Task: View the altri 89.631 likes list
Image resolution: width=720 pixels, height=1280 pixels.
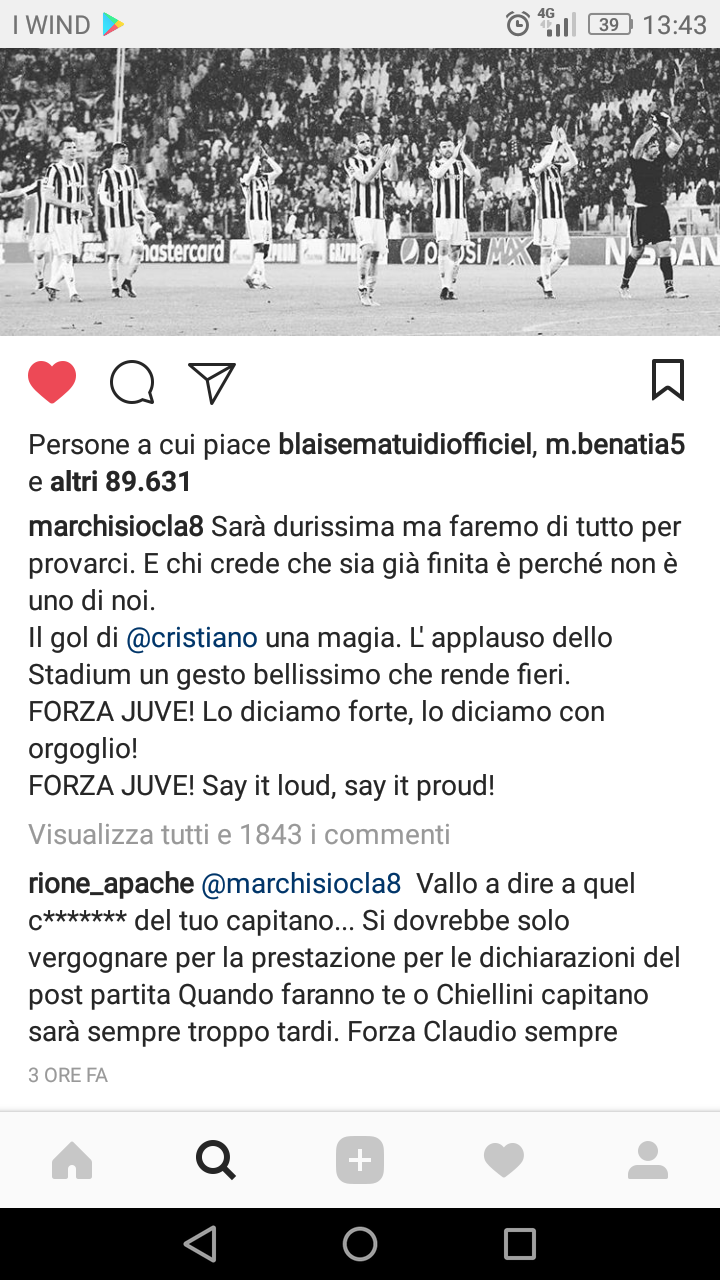Action: [x=121, y=482]
